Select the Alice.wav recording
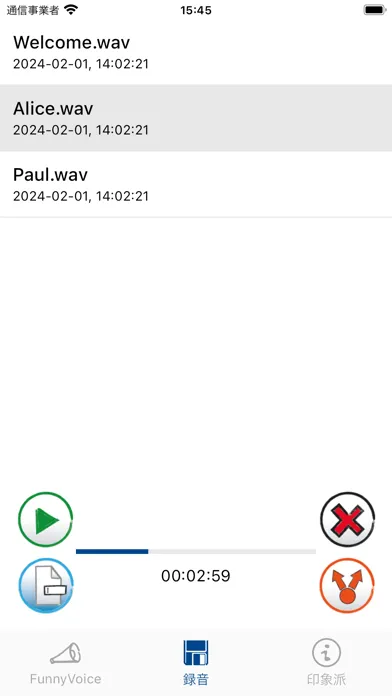Screen dimensions: 392x696 tap(196, 118)
